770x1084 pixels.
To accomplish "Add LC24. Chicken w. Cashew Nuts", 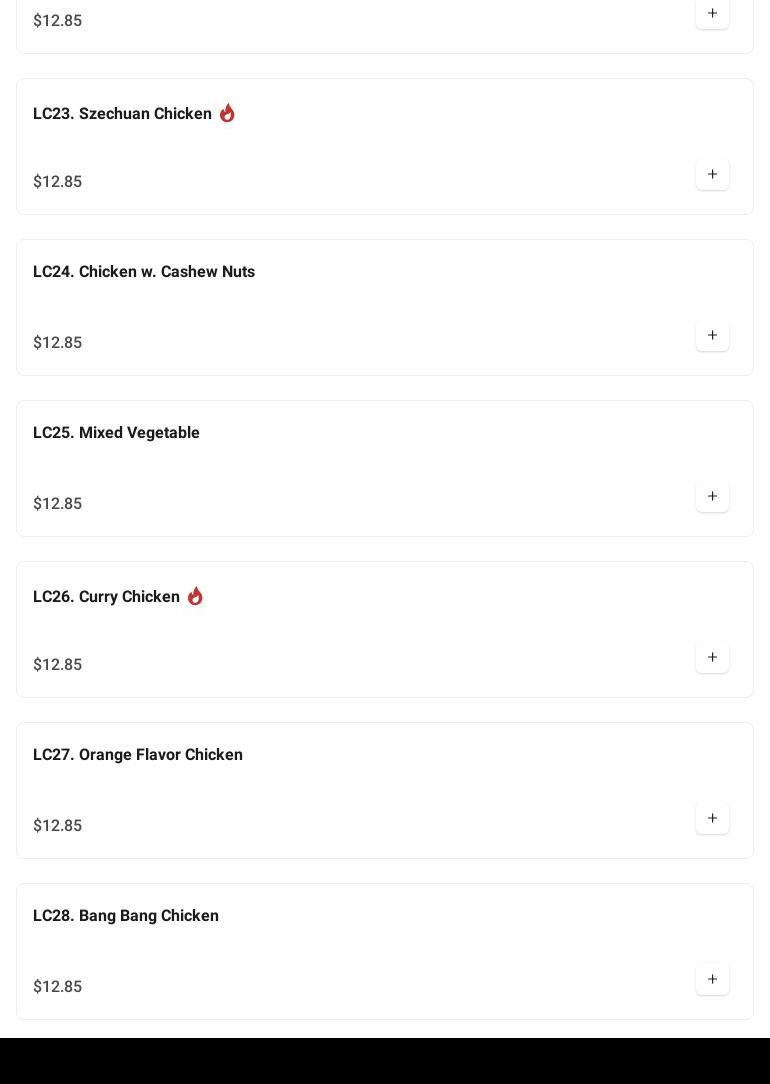I will click(712, 336).
